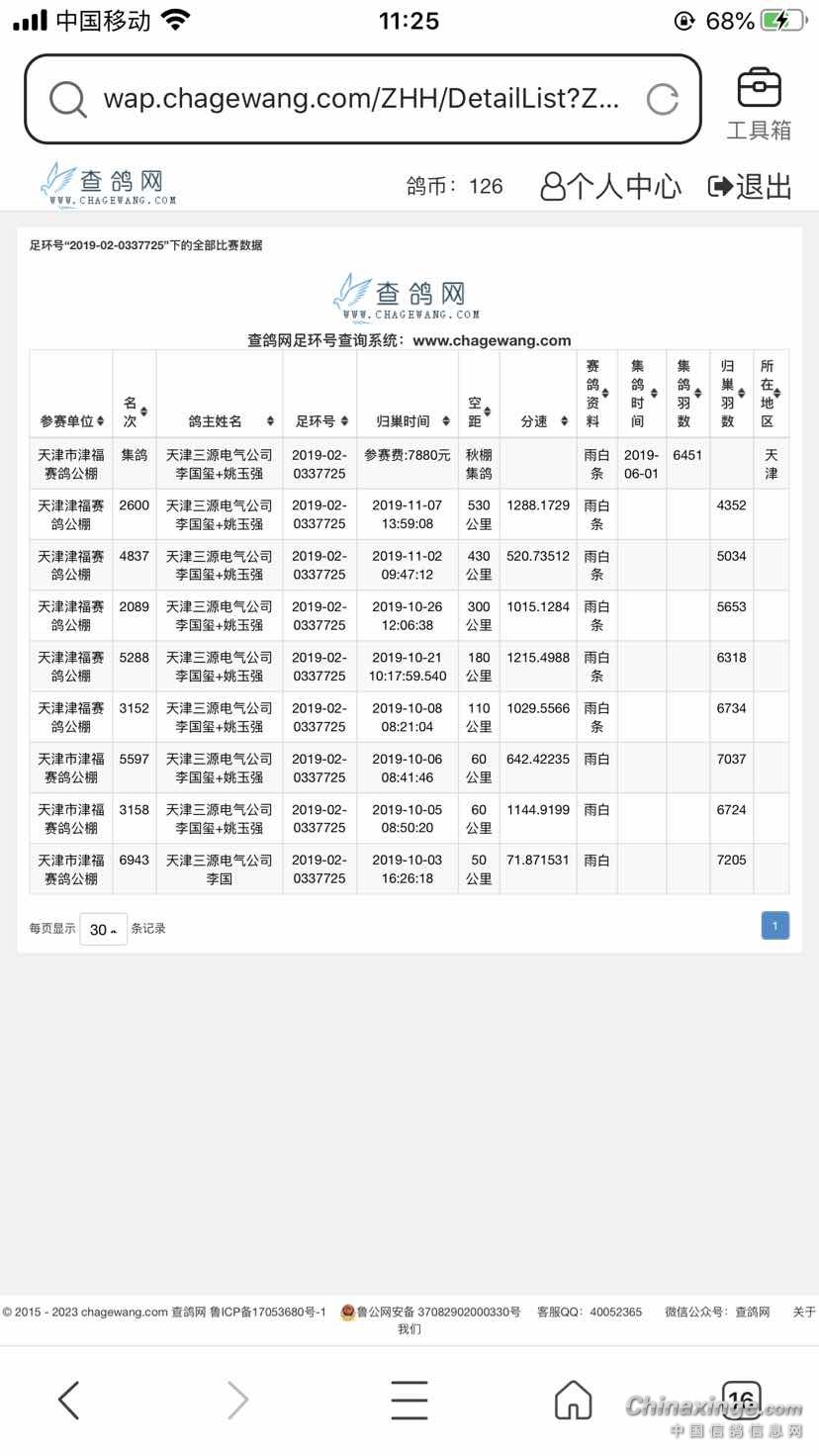
Task: Open the records-per-page dropdown showing 30
Action: [x=103, y=929]
